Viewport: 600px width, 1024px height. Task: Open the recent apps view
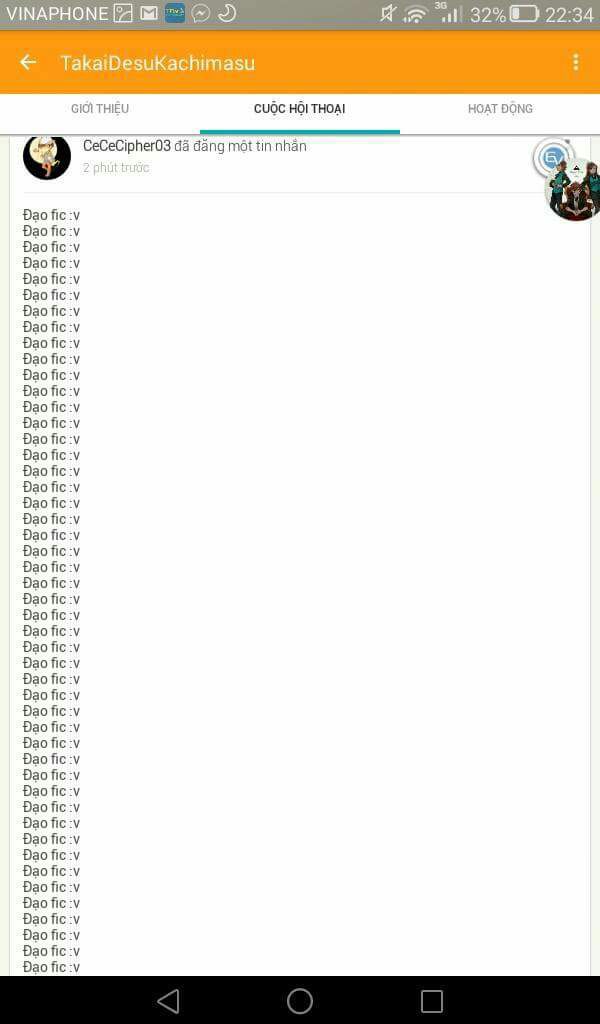(431, 1001)
